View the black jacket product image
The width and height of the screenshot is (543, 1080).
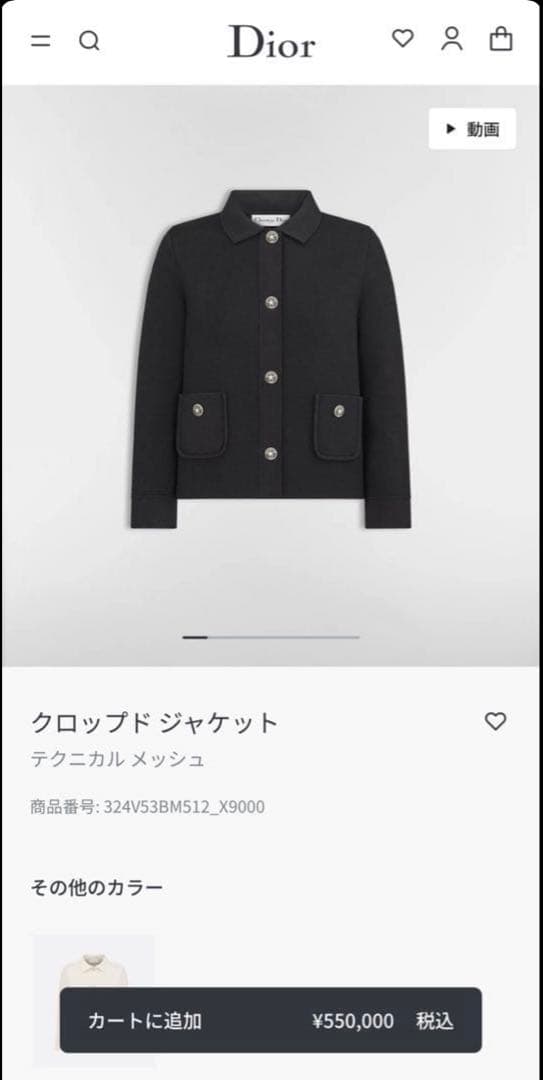(271, 358)
